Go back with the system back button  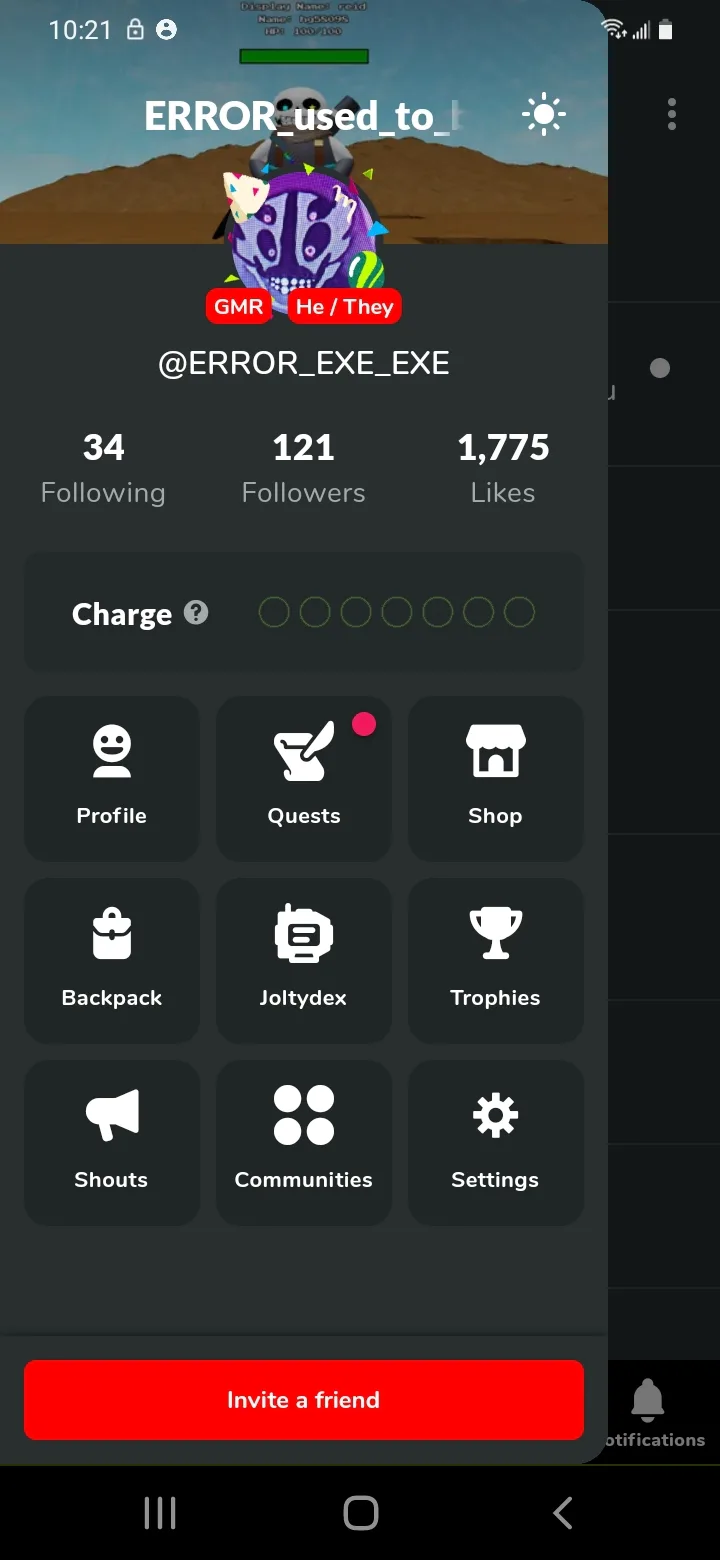563,1513
